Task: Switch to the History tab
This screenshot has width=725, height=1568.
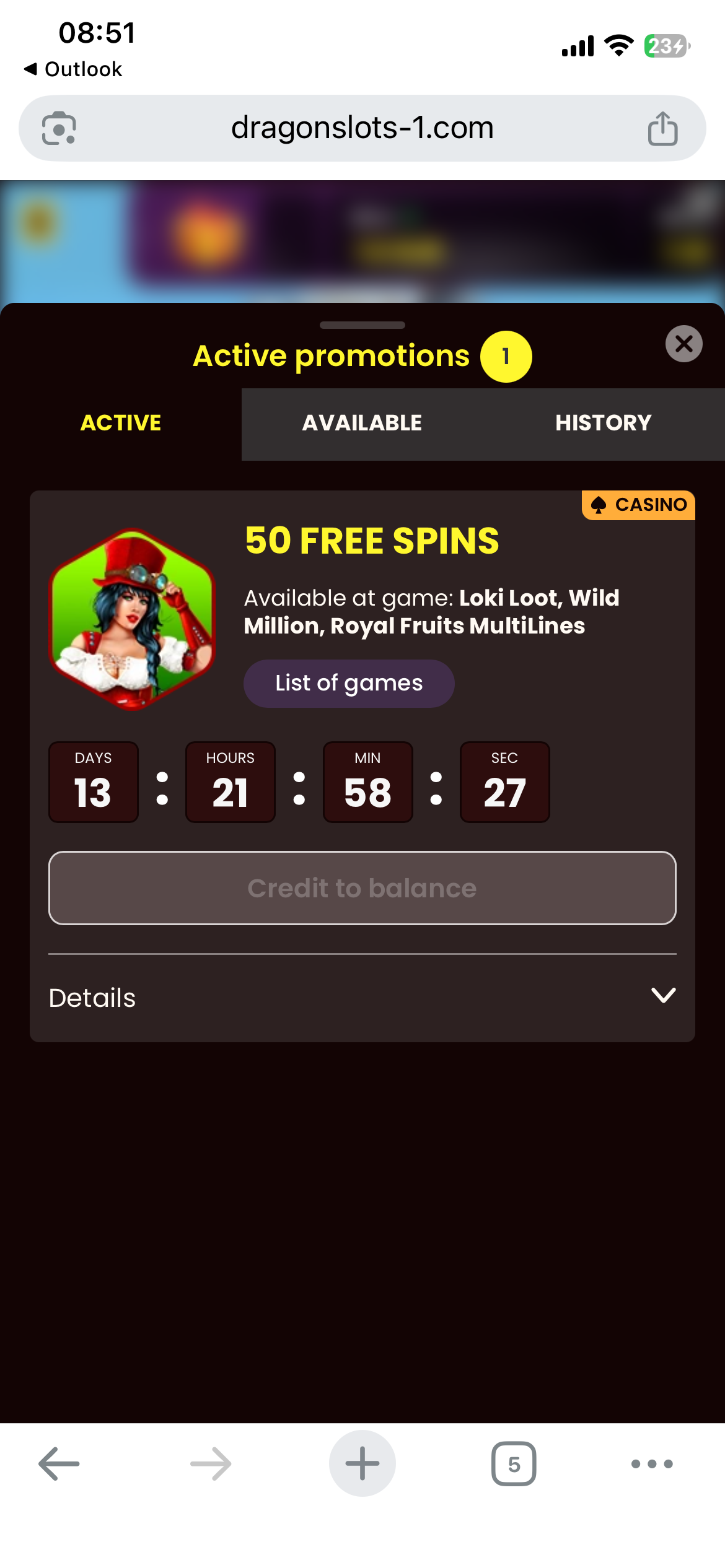Action: tap(604, 424)
